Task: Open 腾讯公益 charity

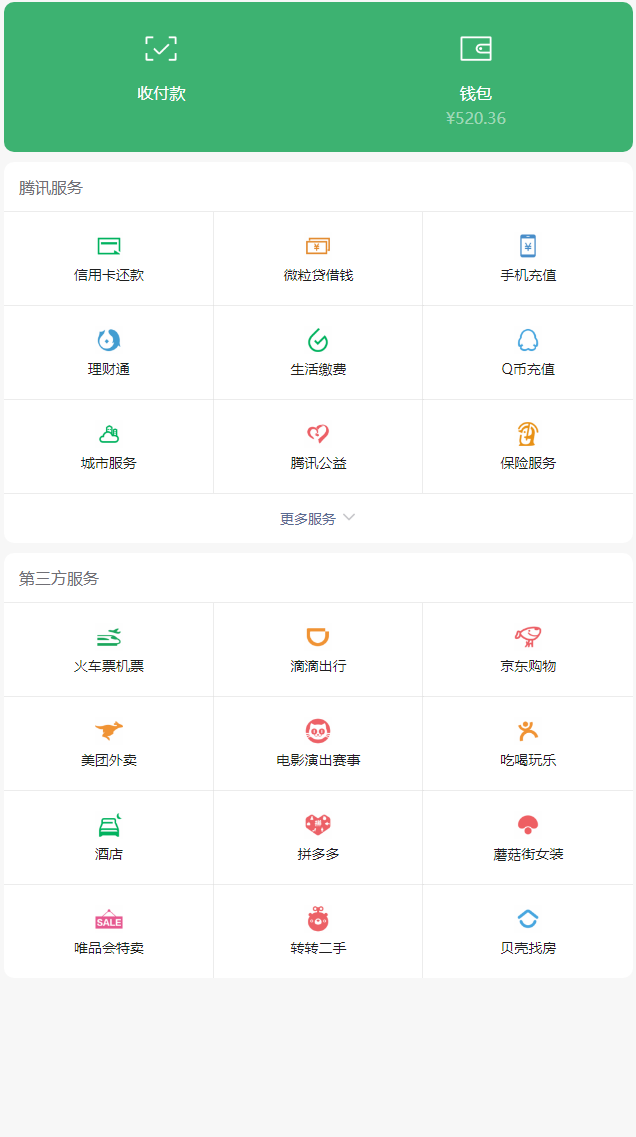Action: point(318,447)
